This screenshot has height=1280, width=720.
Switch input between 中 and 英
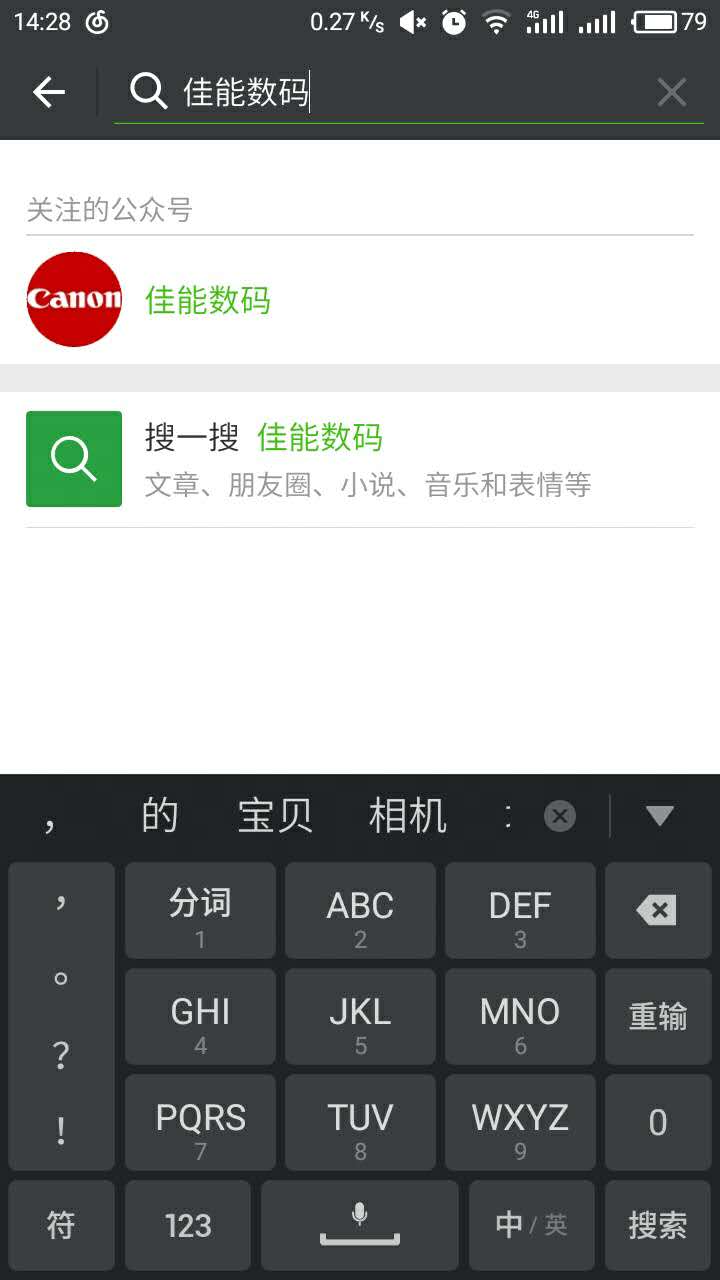pyautogui.click(x=531, y=1224)
